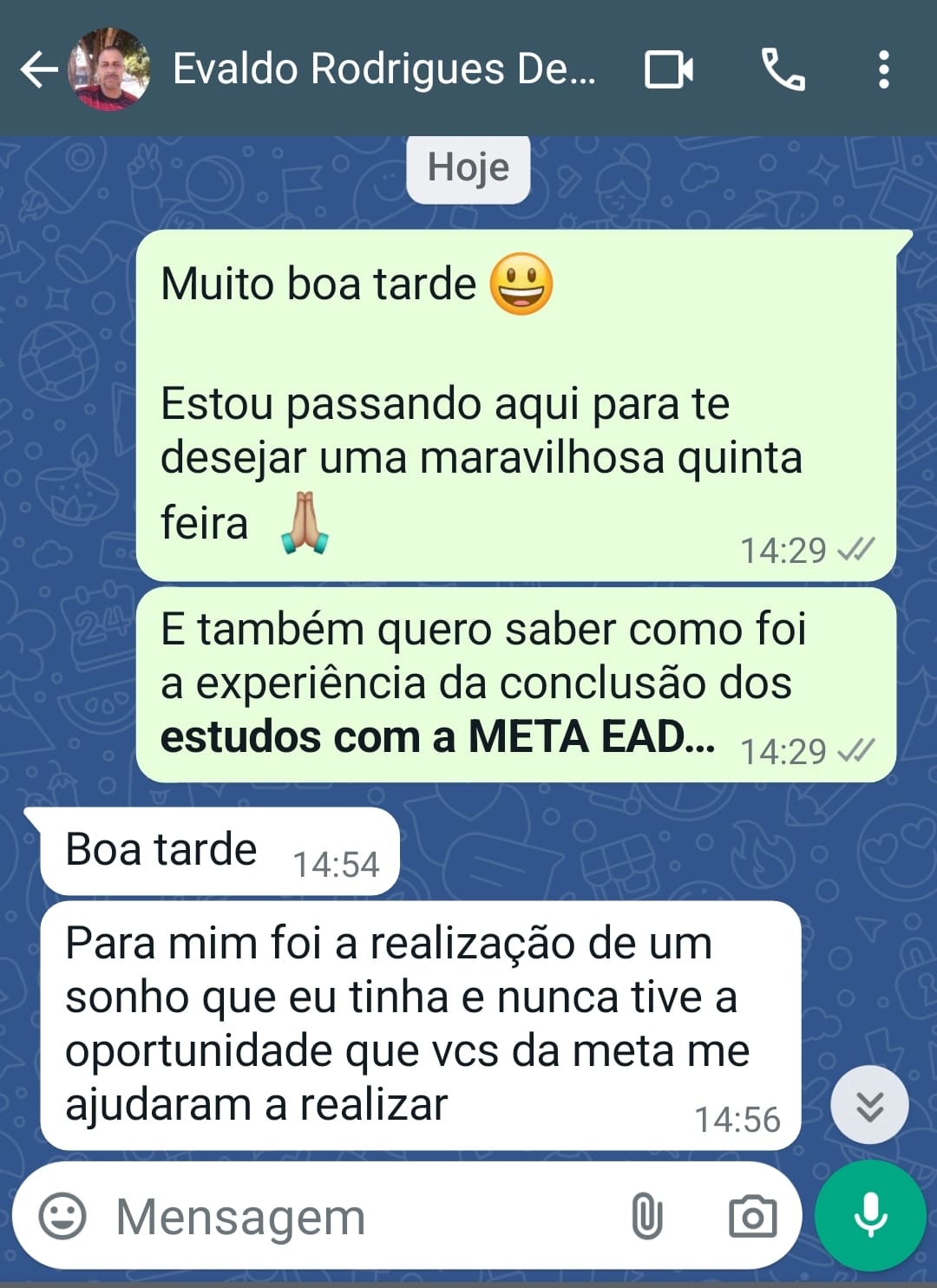The height and width of the screenshot is (1288, 937).
Task: Open the emoji picker
Action: click(x=62, y=1216)
